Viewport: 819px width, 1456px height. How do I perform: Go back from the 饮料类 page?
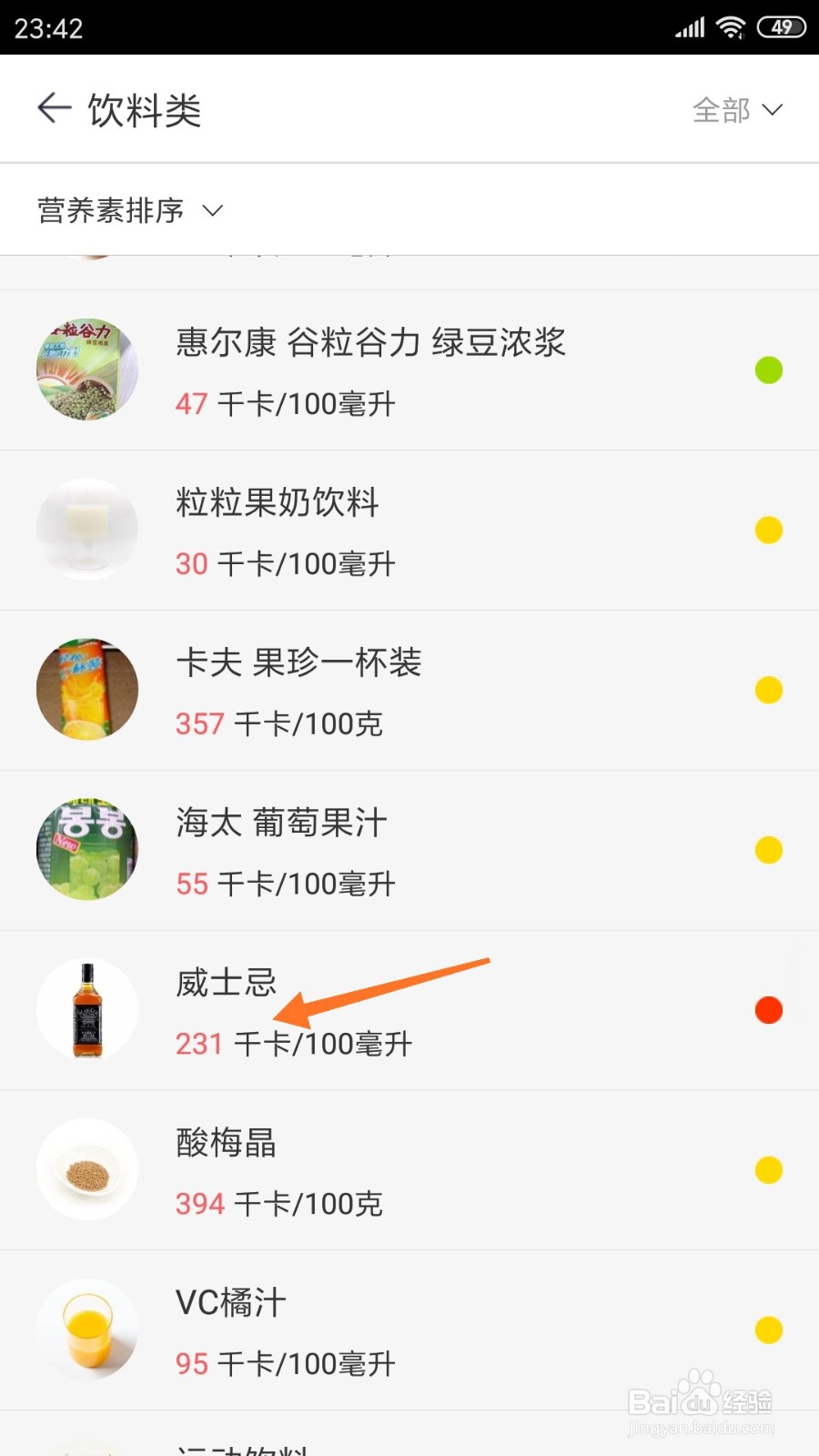pos(55,108)
